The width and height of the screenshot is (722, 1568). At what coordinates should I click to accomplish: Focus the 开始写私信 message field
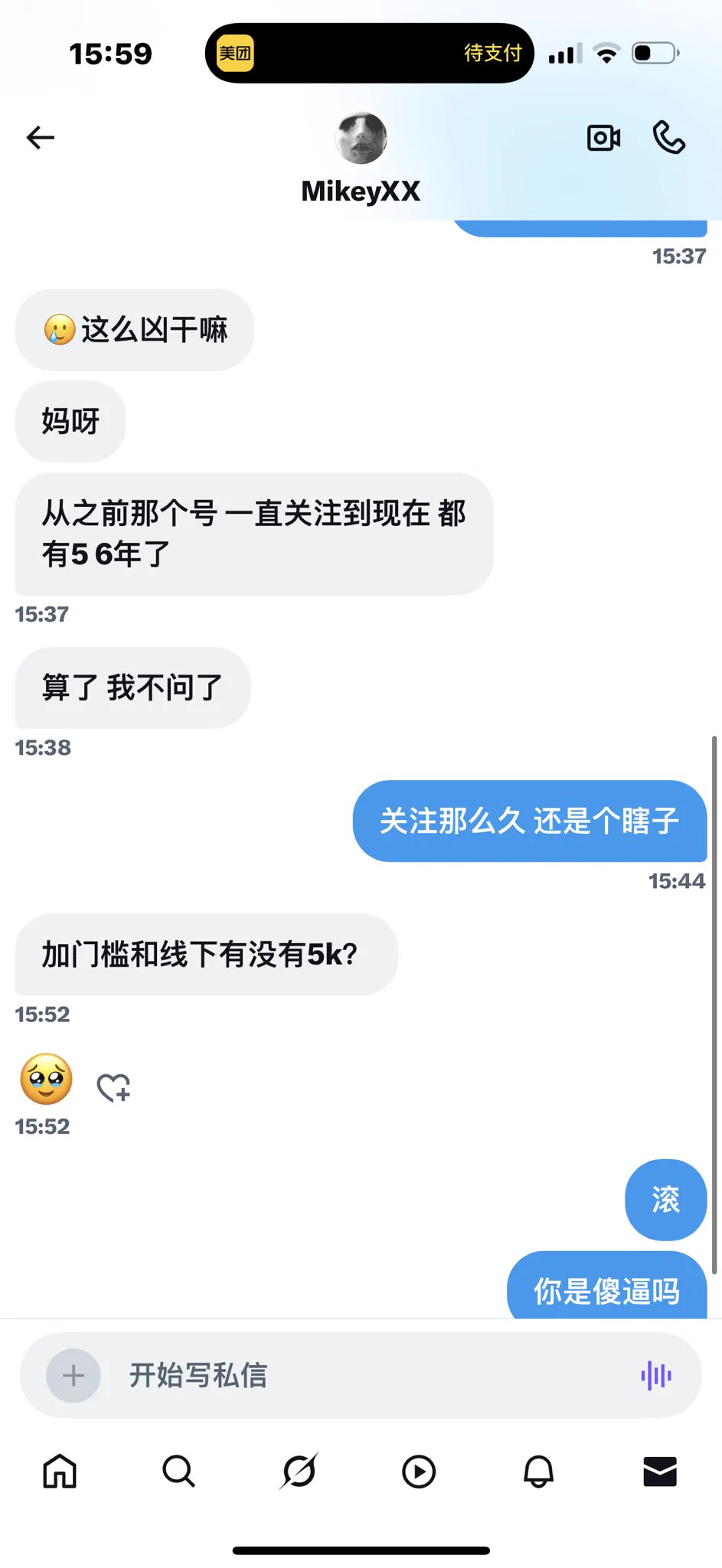click(368, 1376)
